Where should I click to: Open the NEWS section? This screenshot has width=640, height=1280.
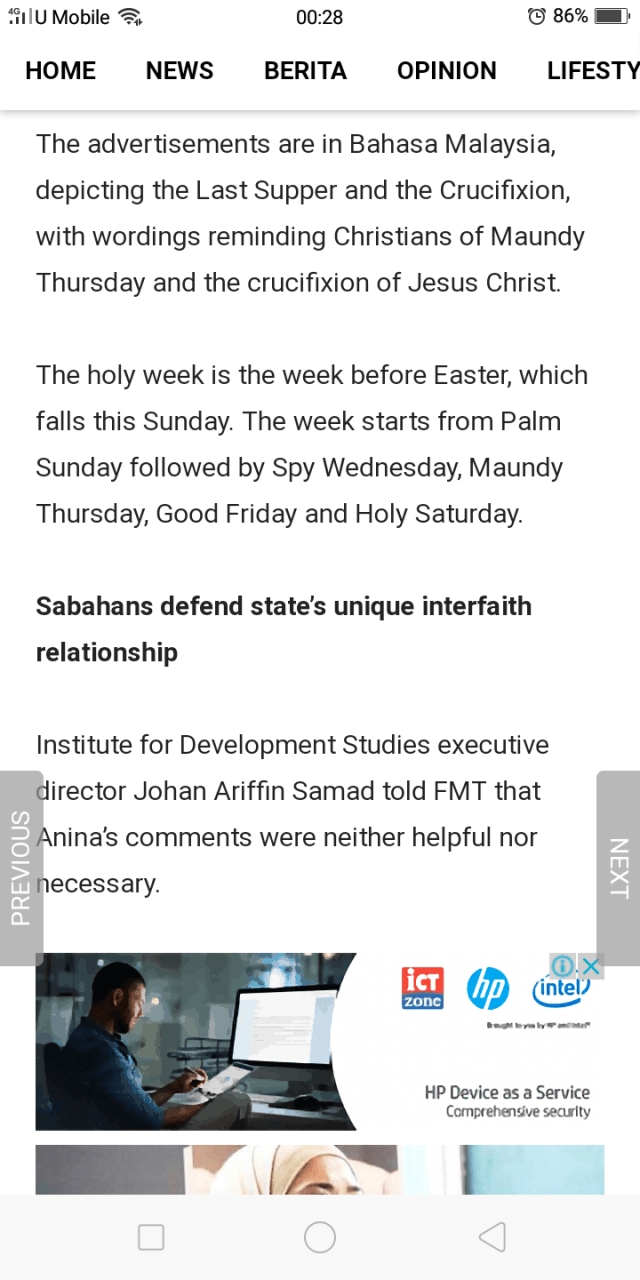point(179,71)
